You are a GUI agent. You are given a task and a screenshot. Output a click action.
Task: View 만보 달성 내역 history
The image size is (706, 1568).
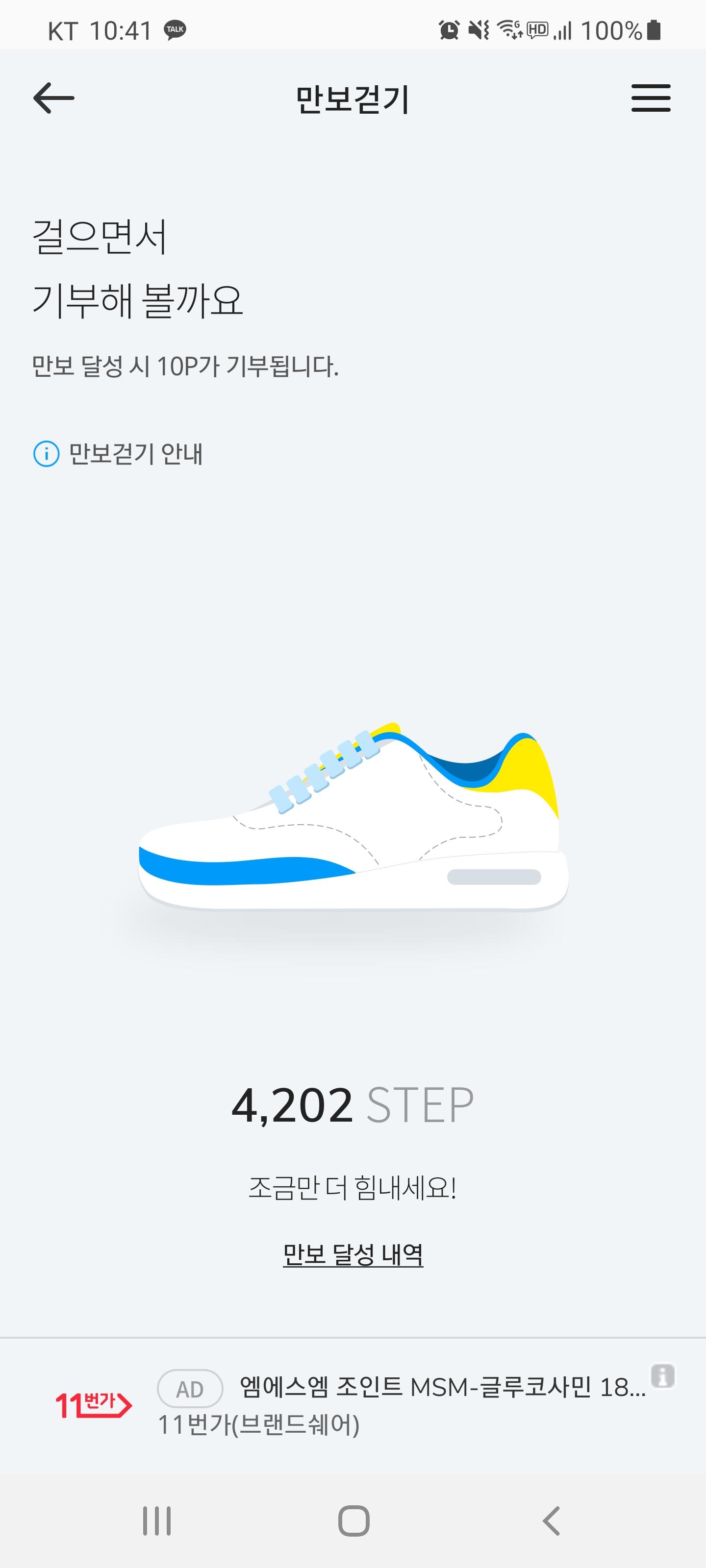(x=353, y=1254)
